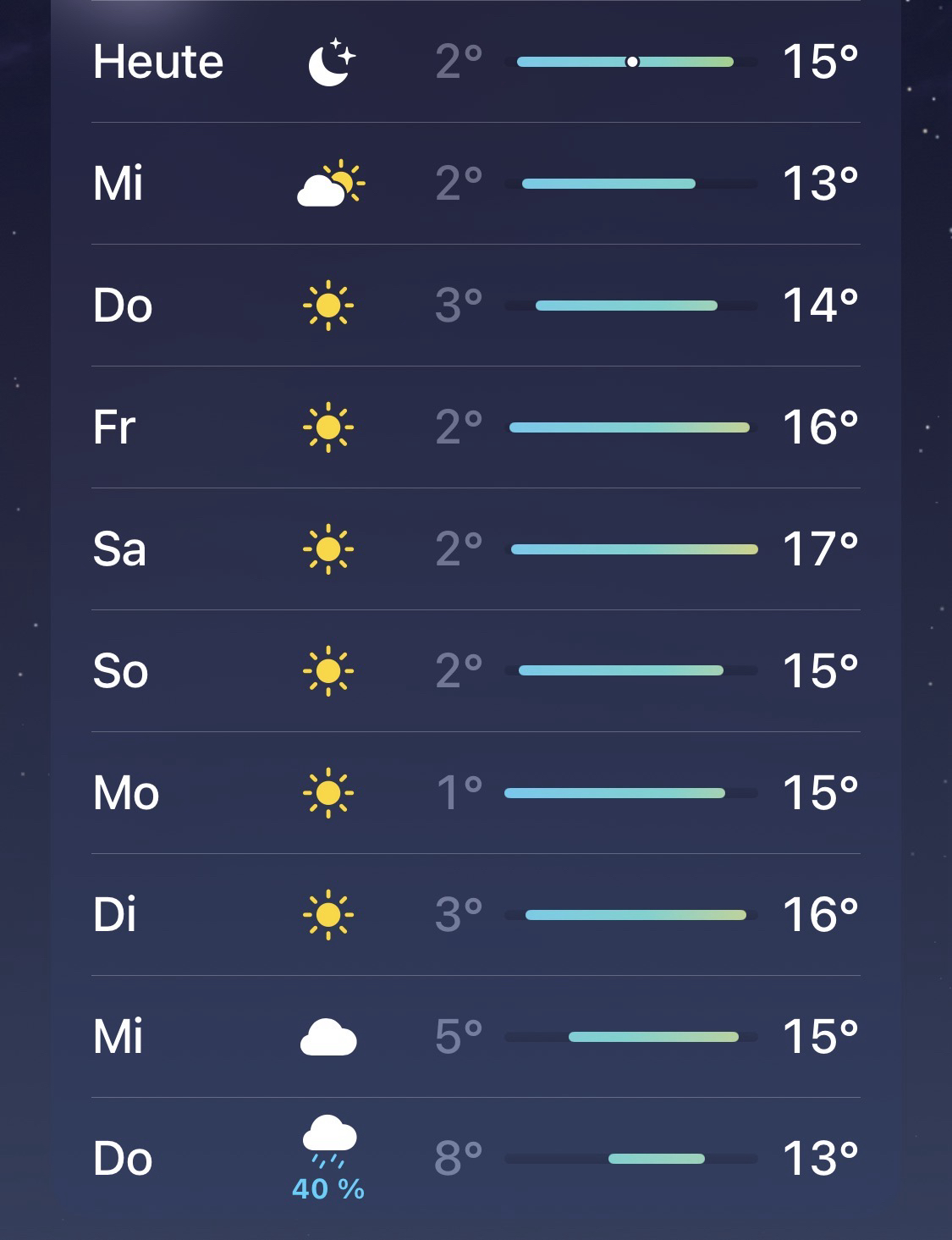Open the Sa forecast with 17° high
952x1240 pixels.
pyautogui.click(x=476, y=549)
